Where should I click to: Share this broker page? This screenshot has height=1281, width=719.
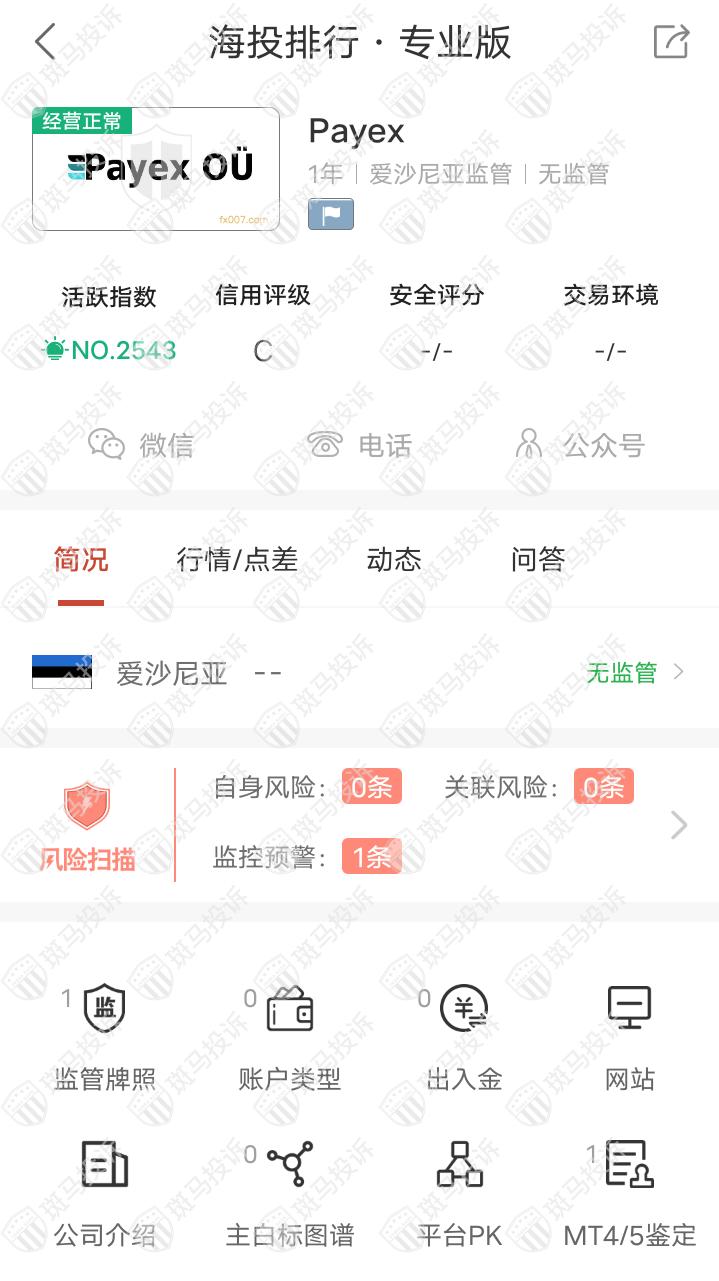pos(671,42)
